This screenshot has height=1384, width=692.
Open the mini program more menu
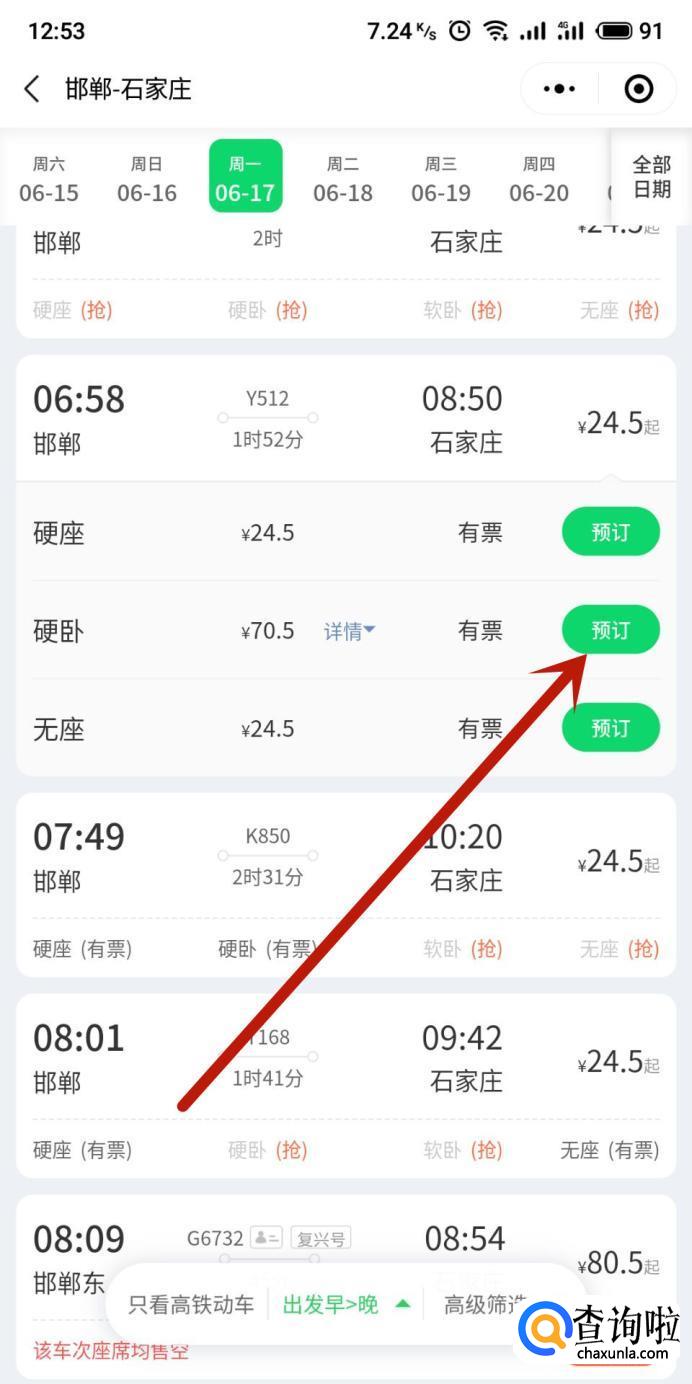coord(559,89)
